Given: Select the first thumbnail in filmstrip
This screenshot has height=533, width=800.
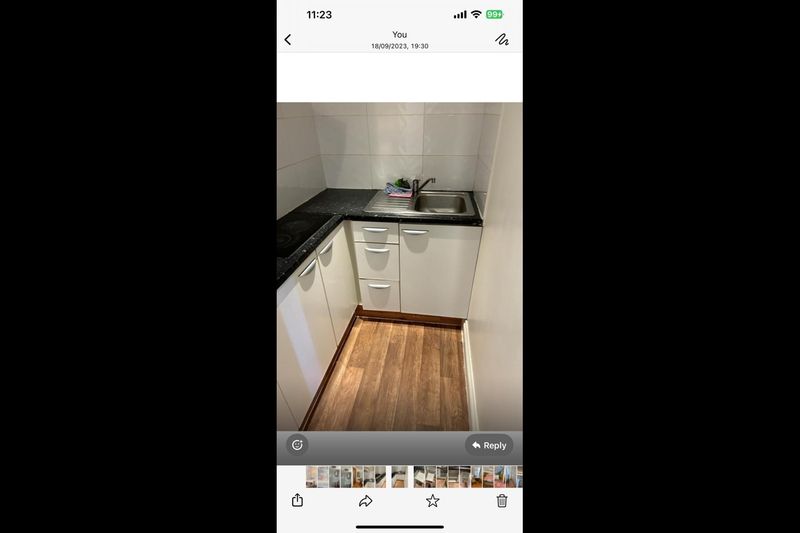Looking at the screenshot, I should click(x=311, y=476).
